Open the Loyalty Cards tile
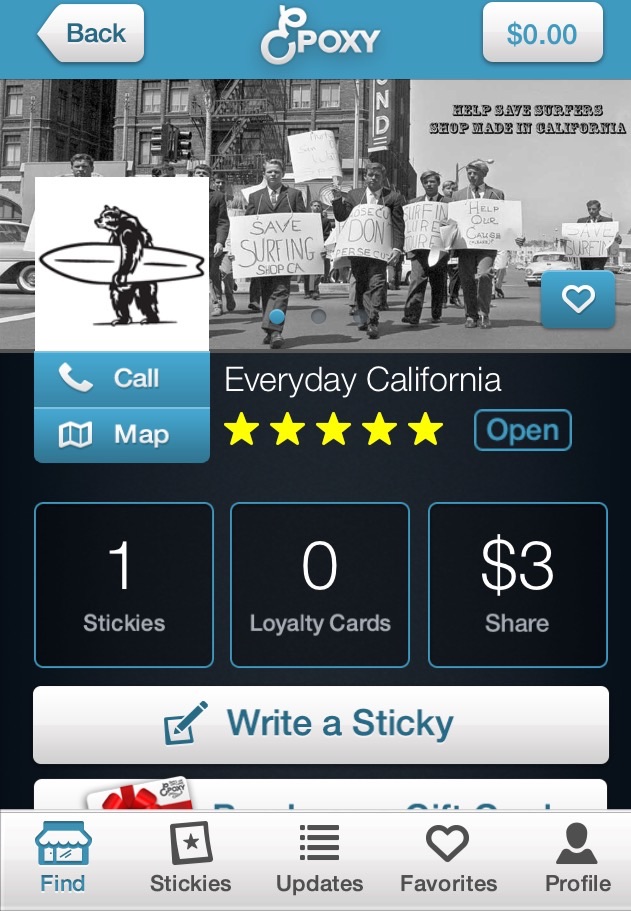Screen dimensions: 631x911 tap(320, 585)
